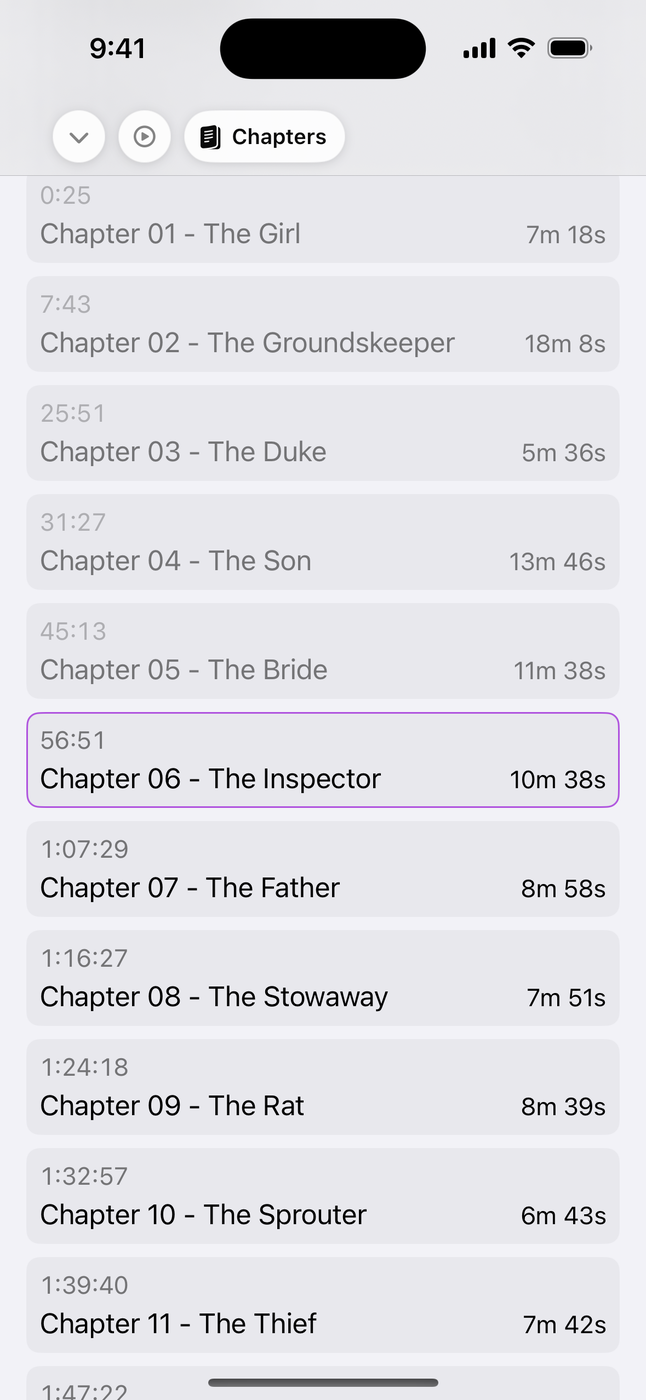
Task: Tap the play circle button
Action: click(x=145, y=137)
